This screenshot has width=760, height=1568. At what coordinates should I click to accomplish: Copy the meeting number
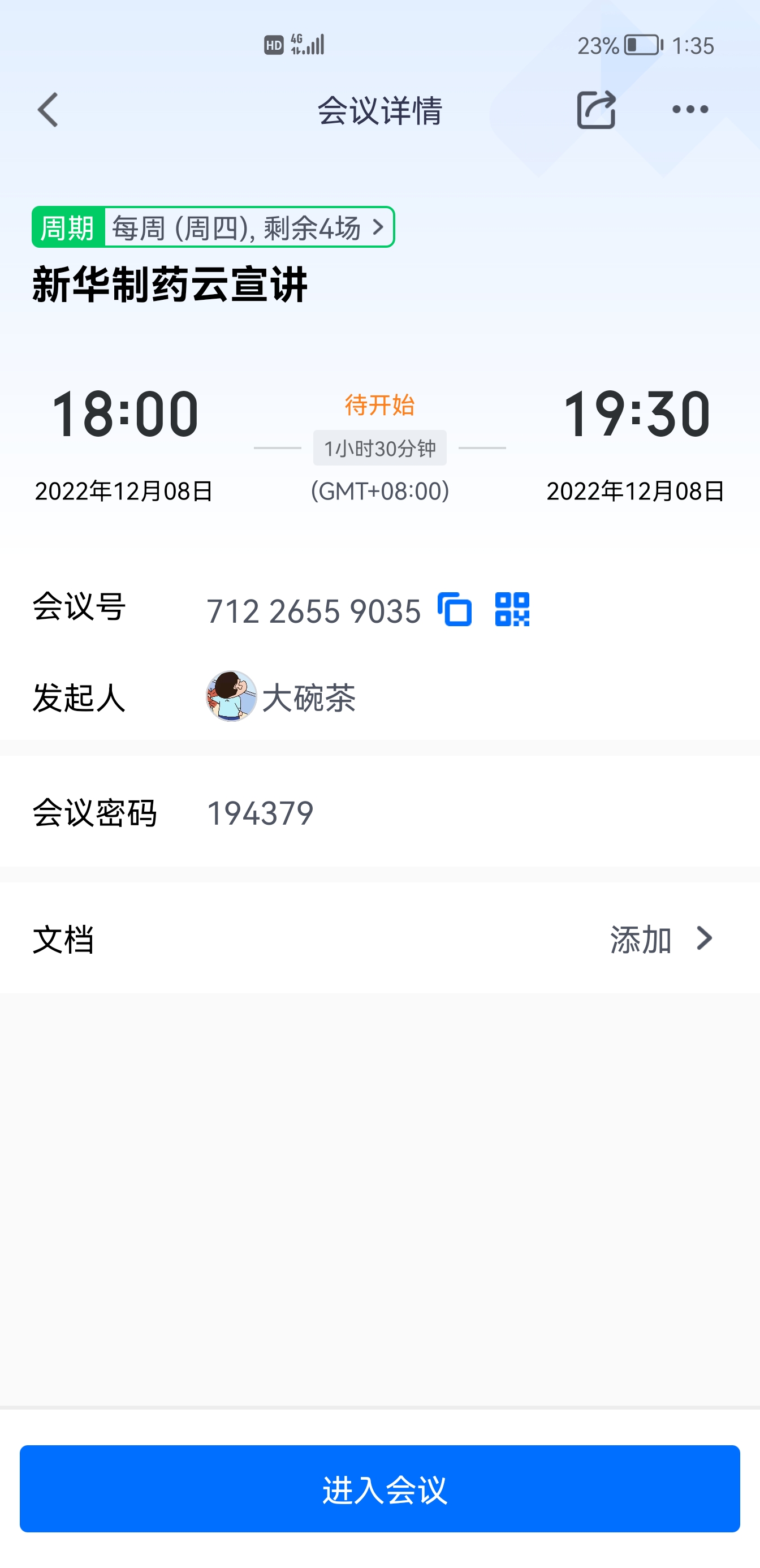click(x=455, y=609)
